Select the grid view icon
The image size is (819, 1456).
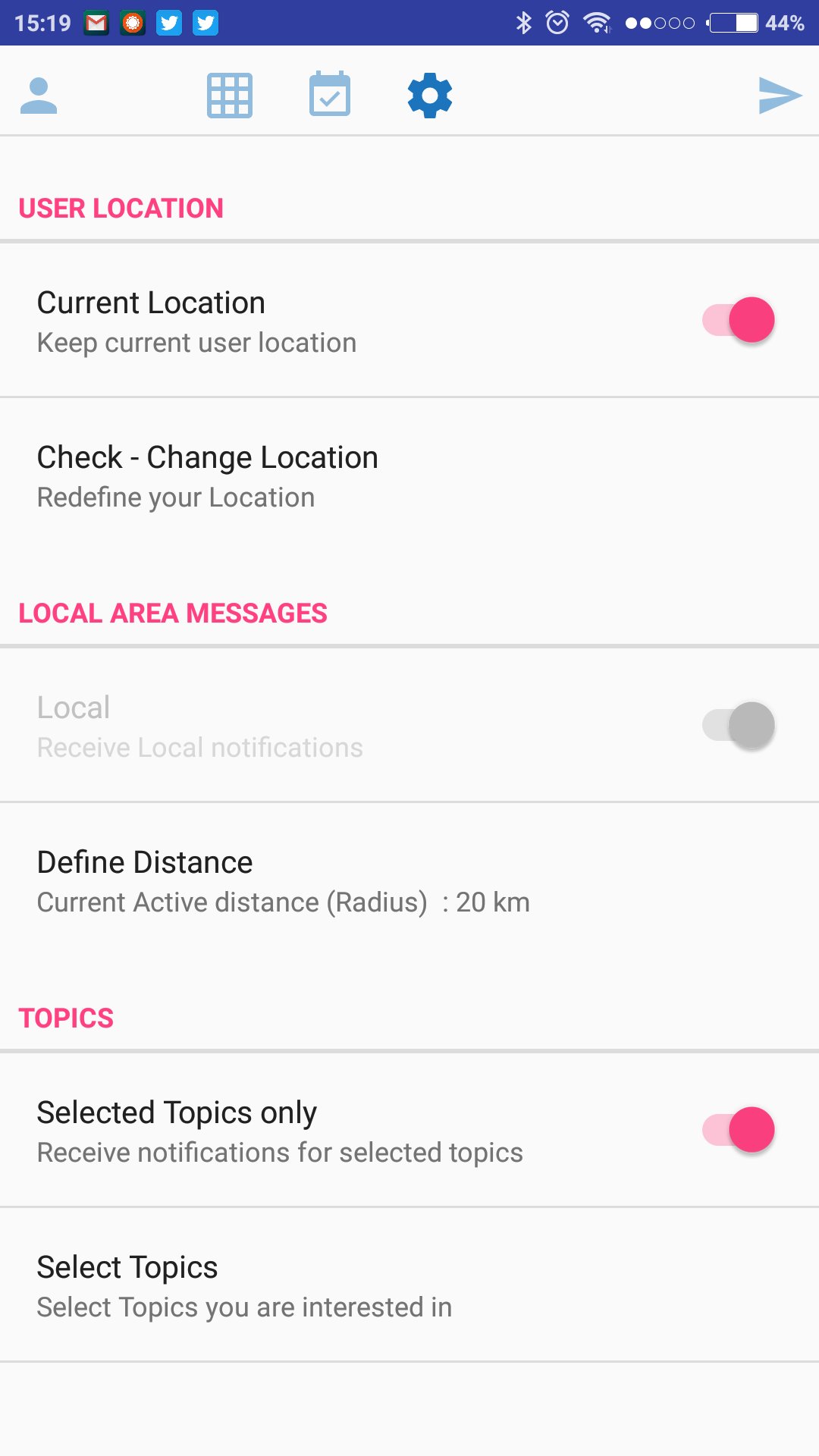pos(229,94)
